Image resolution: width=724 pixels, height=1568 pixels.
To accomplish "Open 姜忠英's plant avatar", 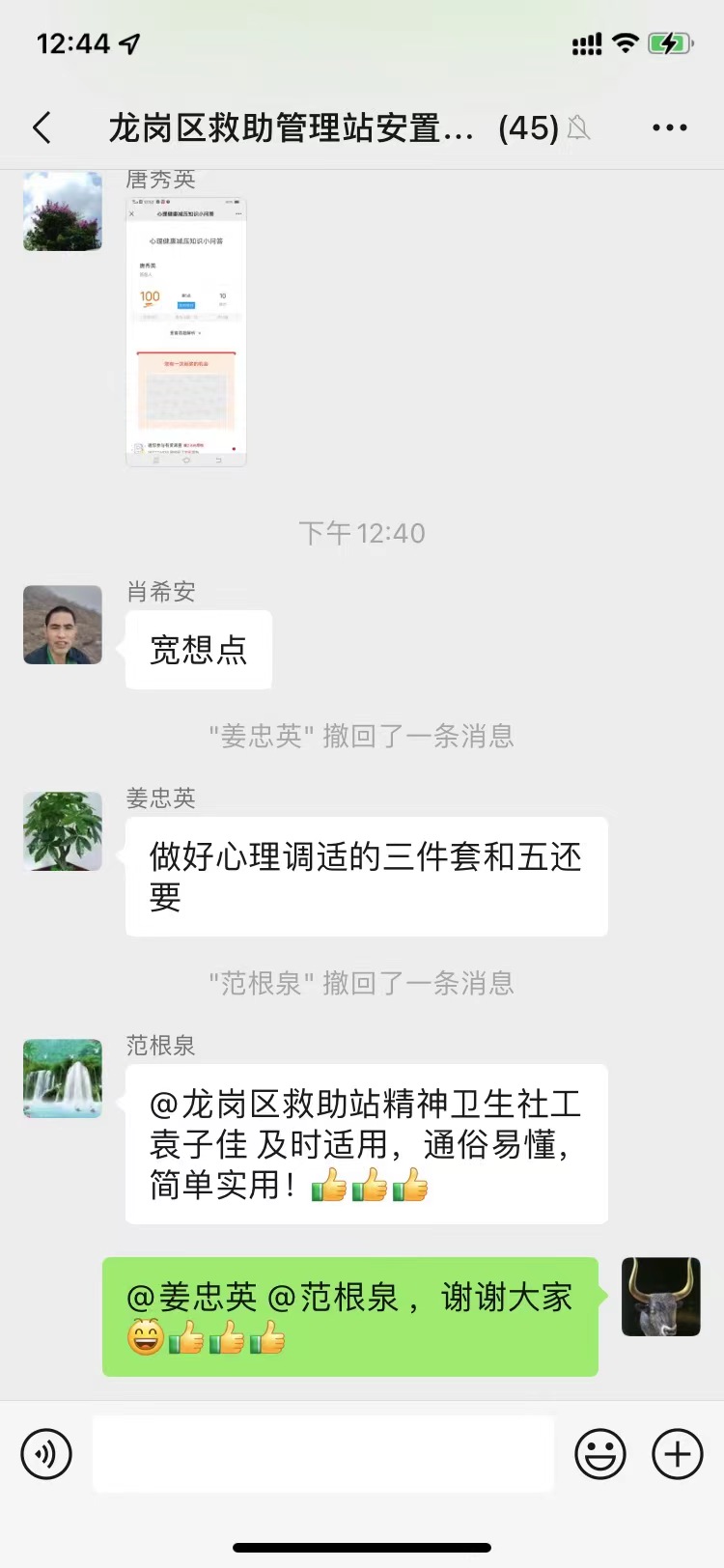I will pyautogui.click(x=63, y=831).
